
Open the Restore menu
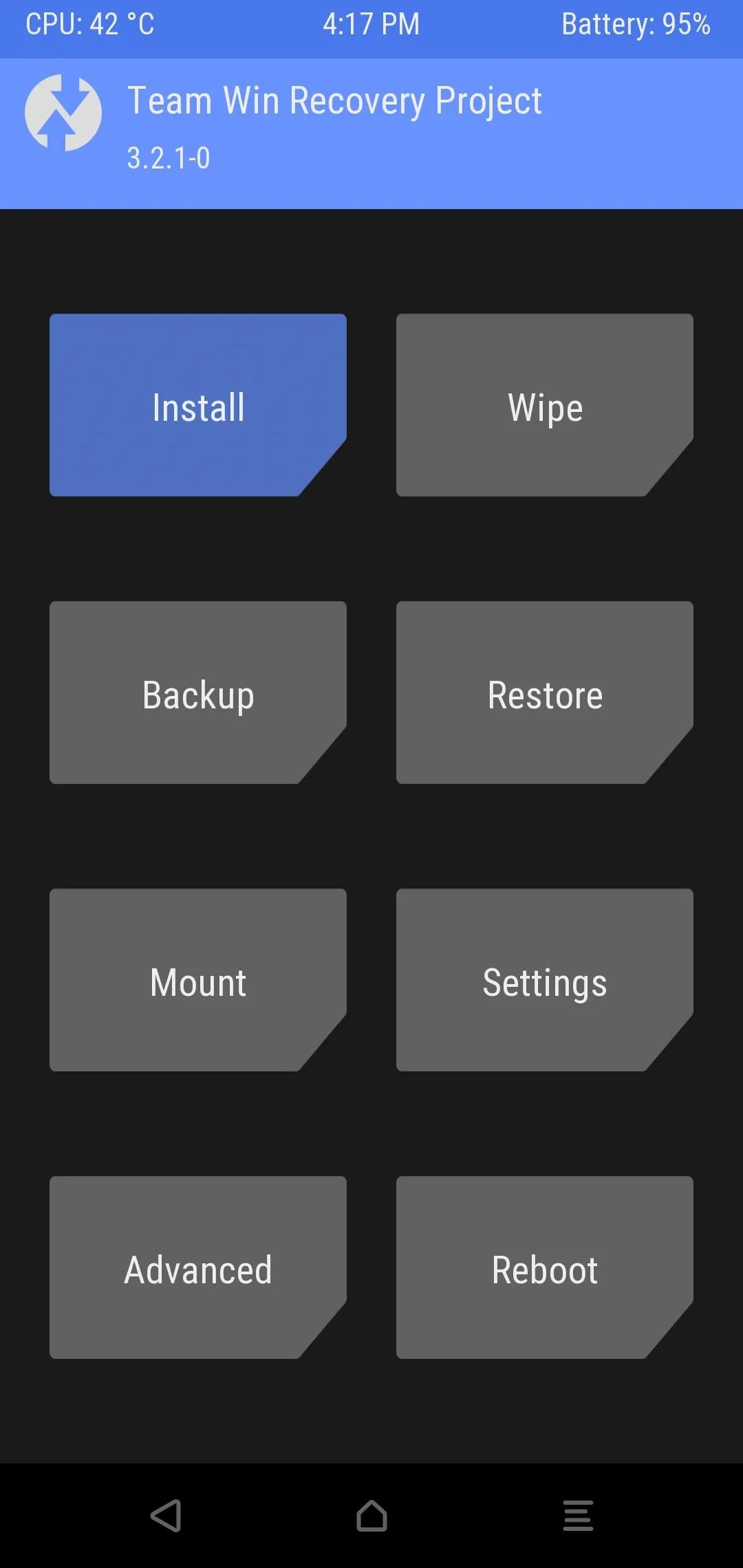[x=545, y=693]
